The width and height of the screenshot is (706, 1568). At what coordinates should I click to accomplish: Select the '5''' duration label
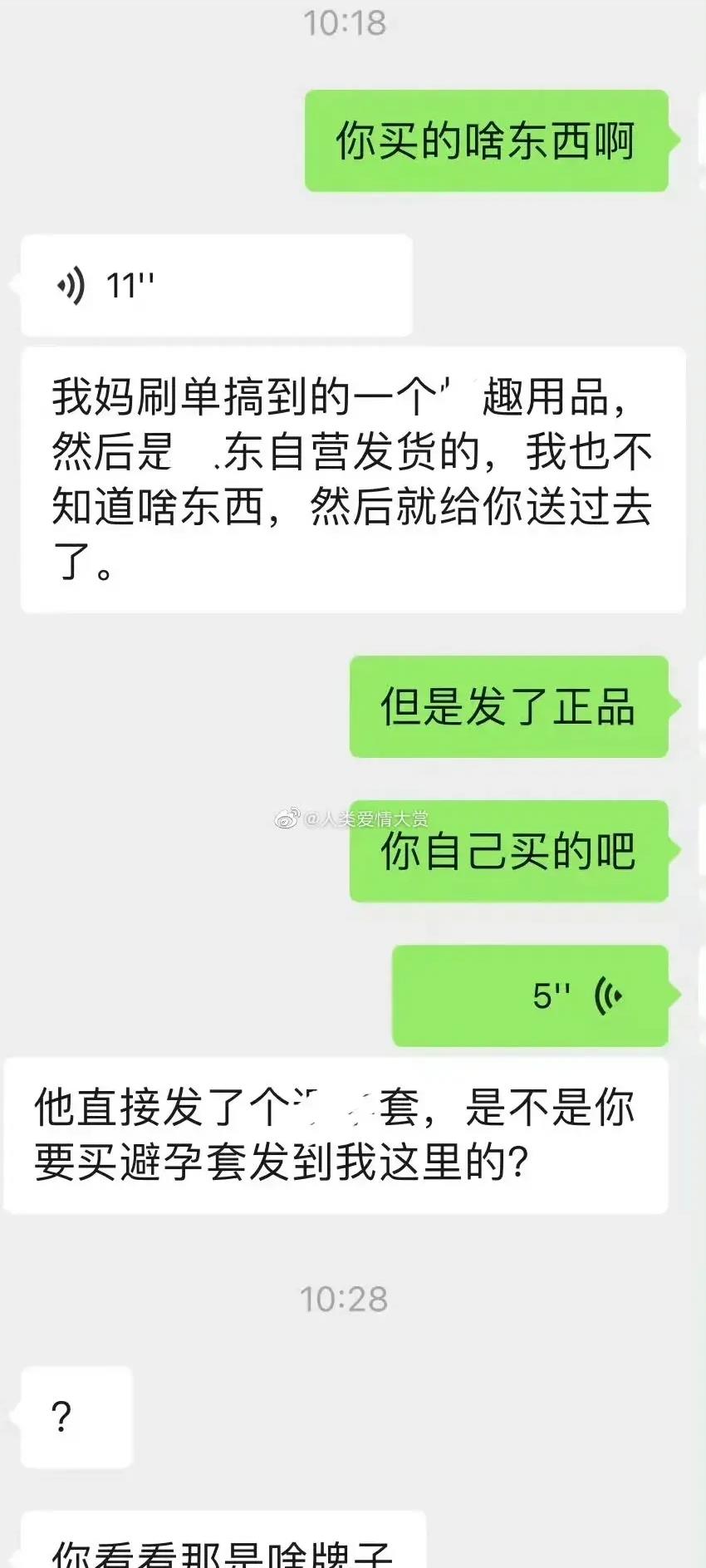click(x=550, y=993)
